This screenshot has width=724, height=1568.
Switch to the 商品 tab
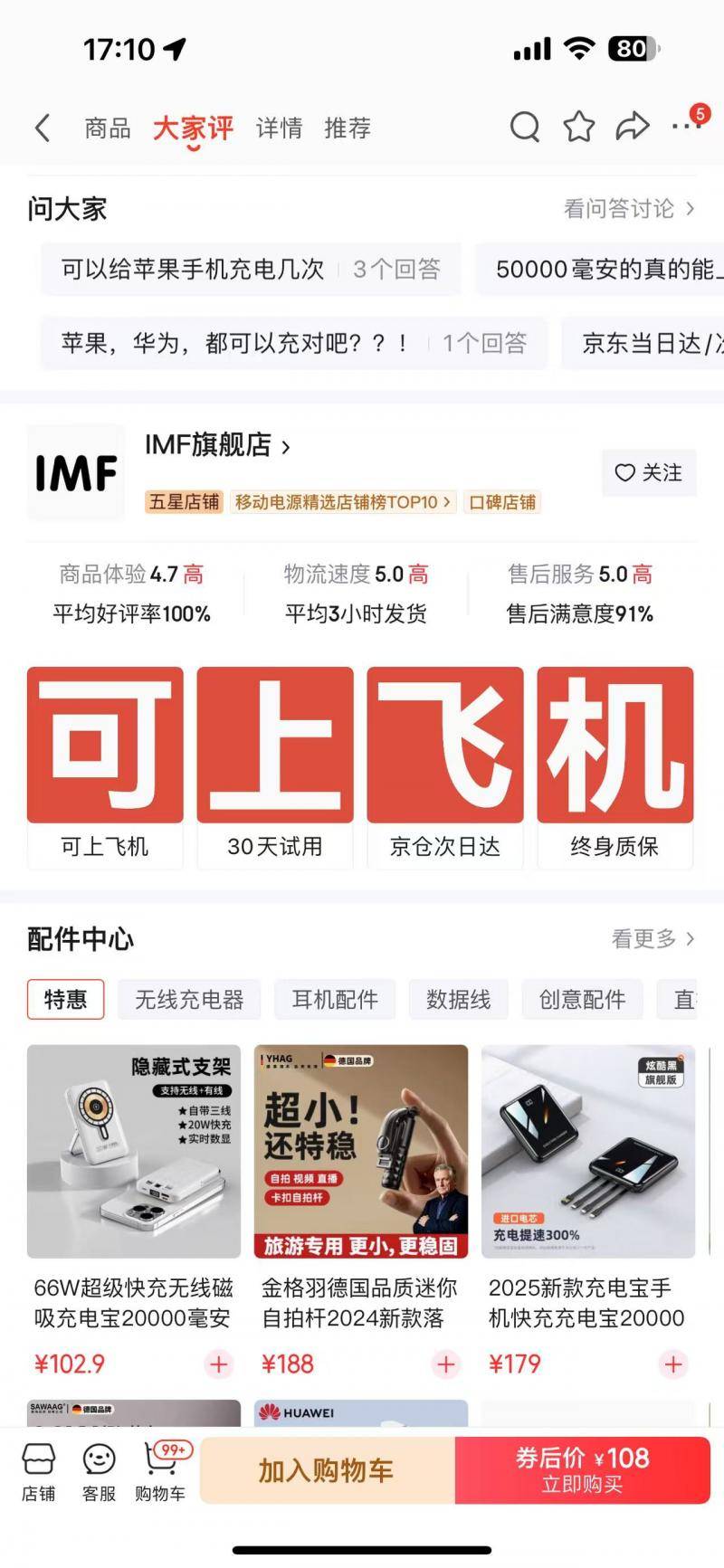[x=108, y=128]
